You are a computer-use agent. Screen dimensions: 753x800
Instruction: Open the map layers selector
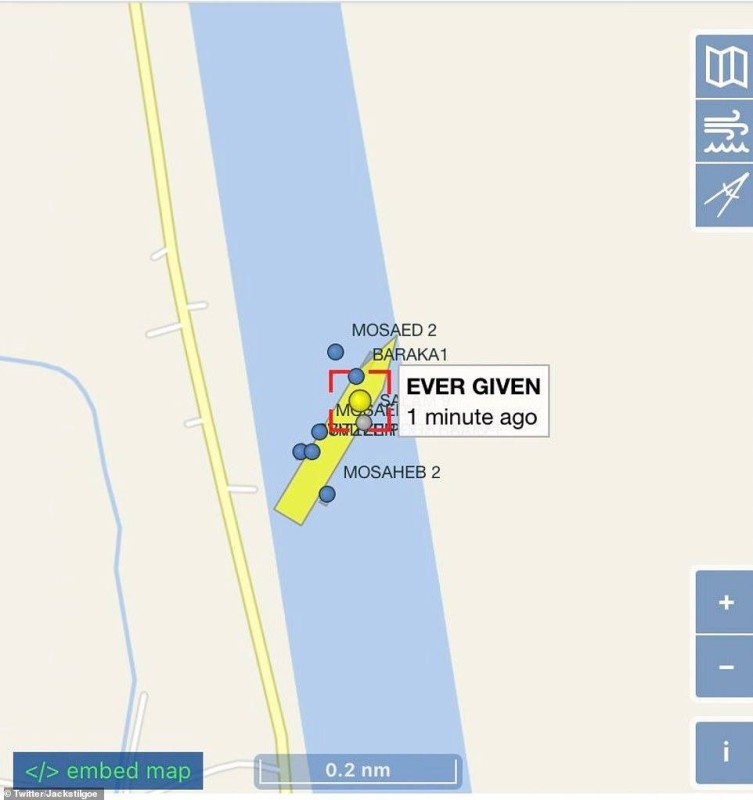click(x=724, y=67)
